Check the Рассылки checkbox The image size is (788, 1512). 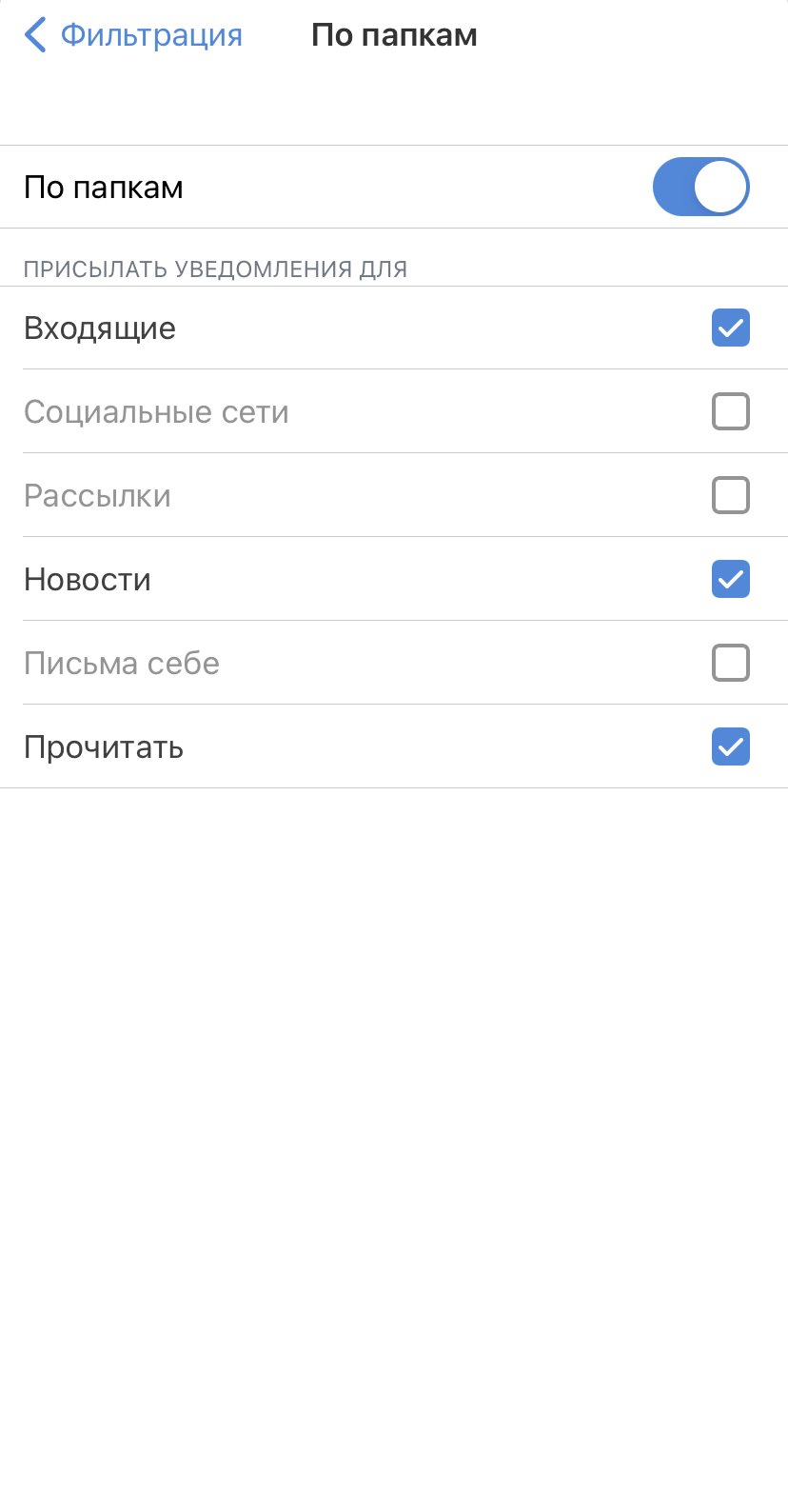point(731,495)
